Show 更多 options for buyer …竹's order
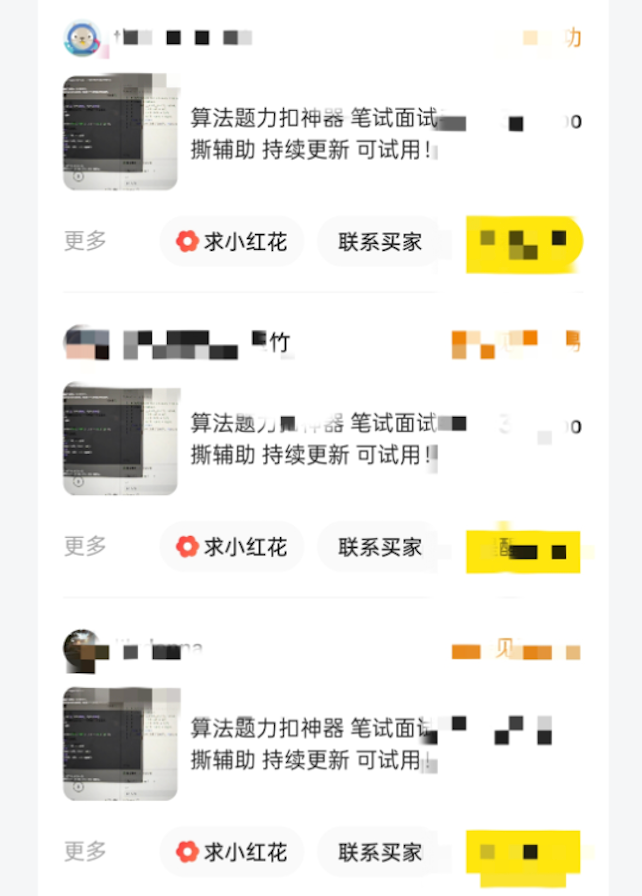642x896 pixels. pos(85,546)
